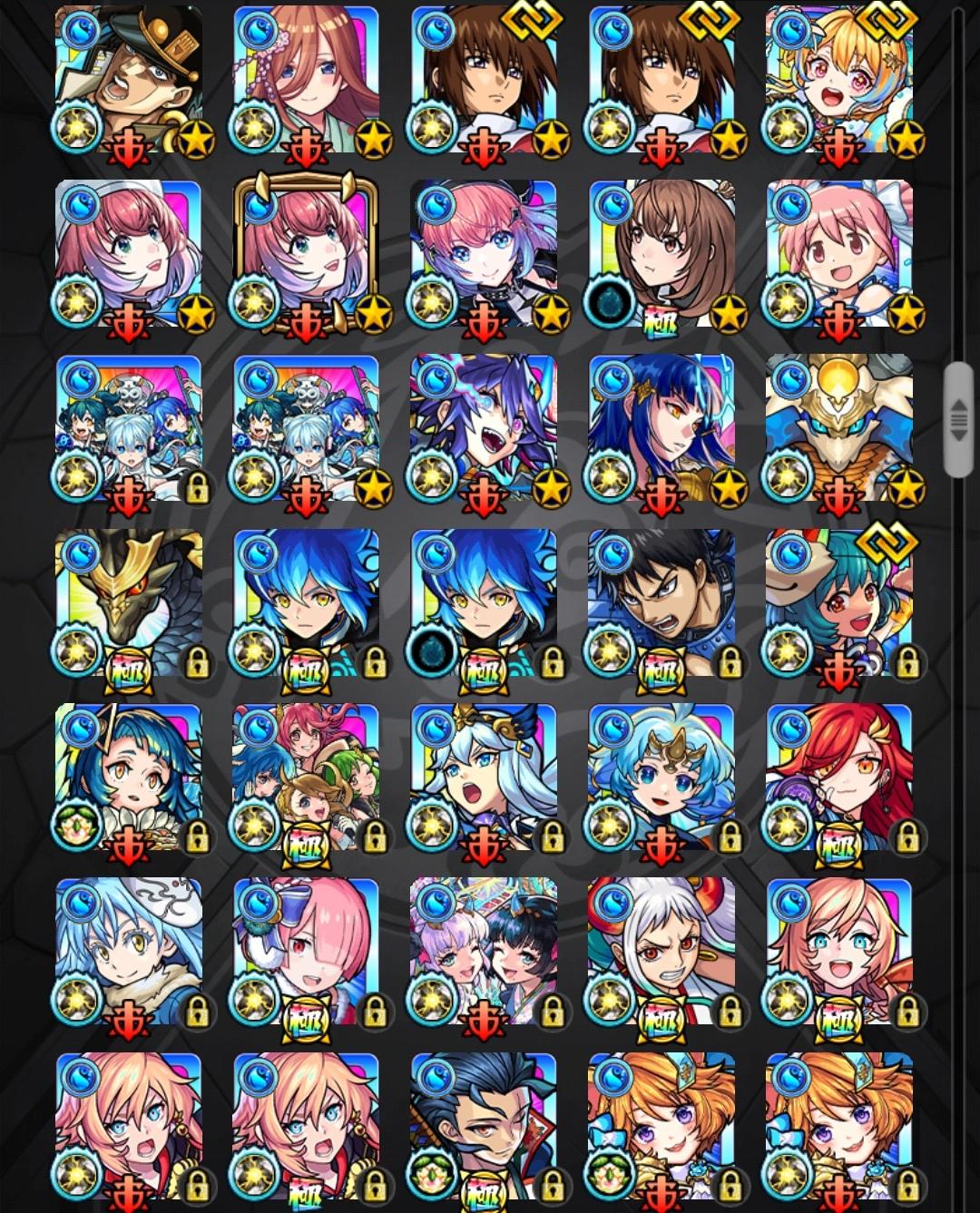980x1213 pixels.
Task: Select the black dragon with golden horns
Action: click(x=128, y=602)
